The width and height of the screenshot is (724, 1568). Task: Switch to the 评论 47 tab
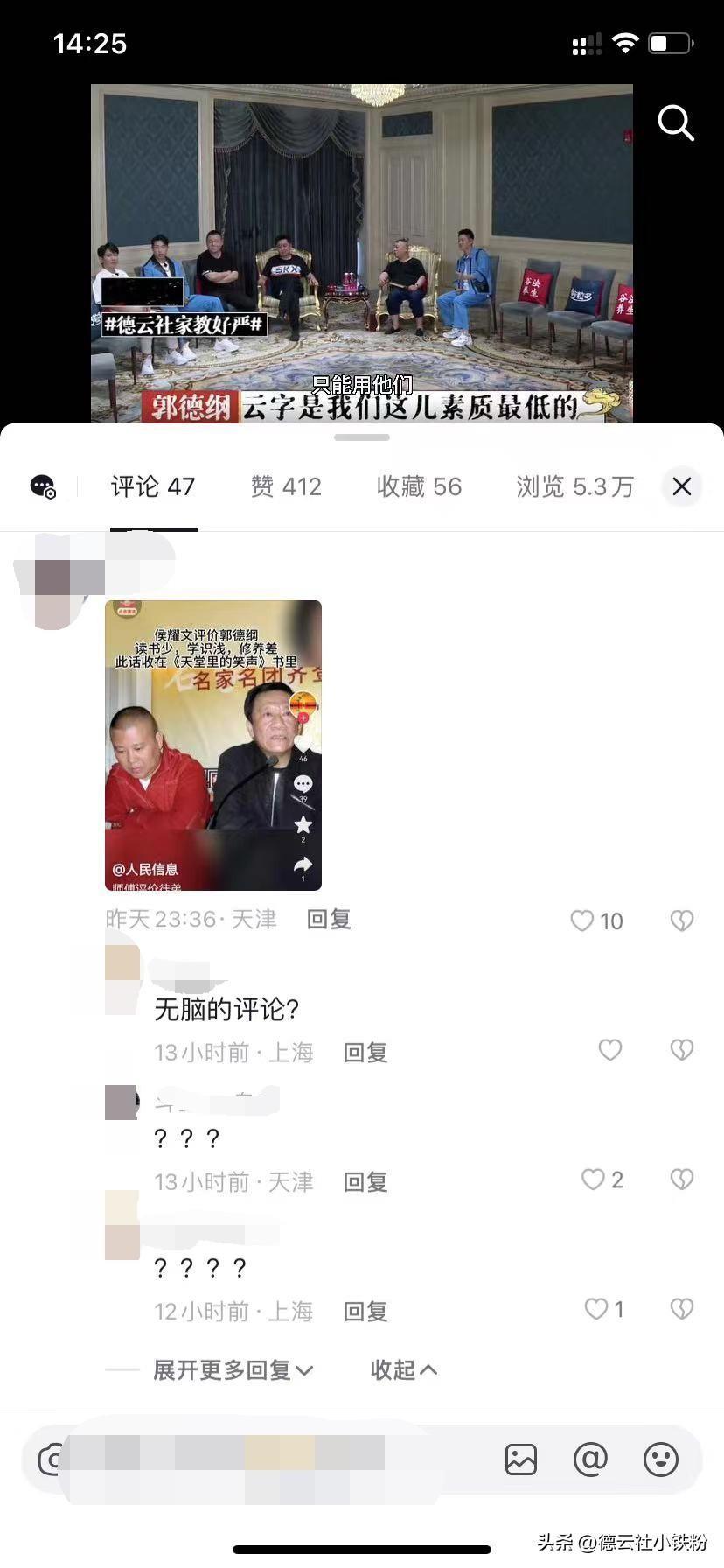pyautogui.click(x=153, y=486)
